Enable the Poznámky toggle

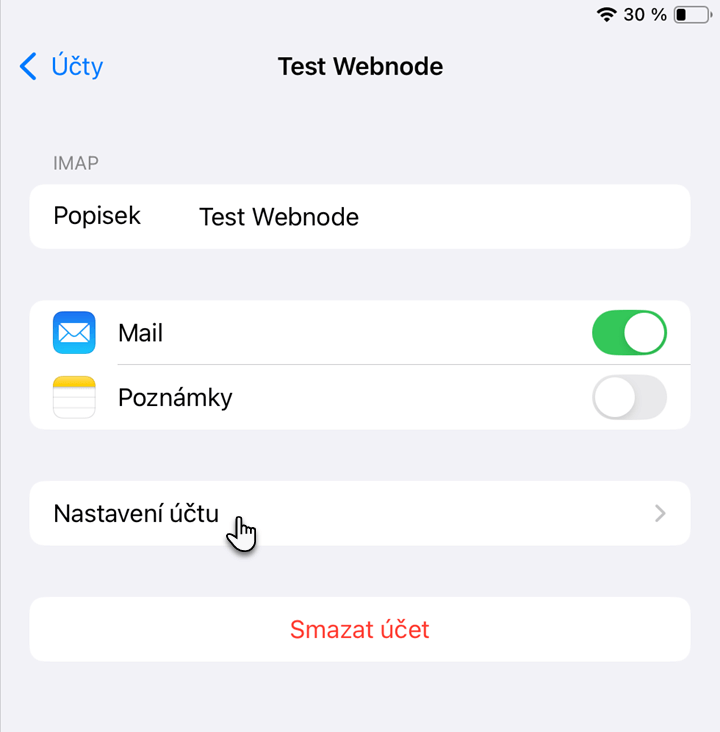coord(629,398)
